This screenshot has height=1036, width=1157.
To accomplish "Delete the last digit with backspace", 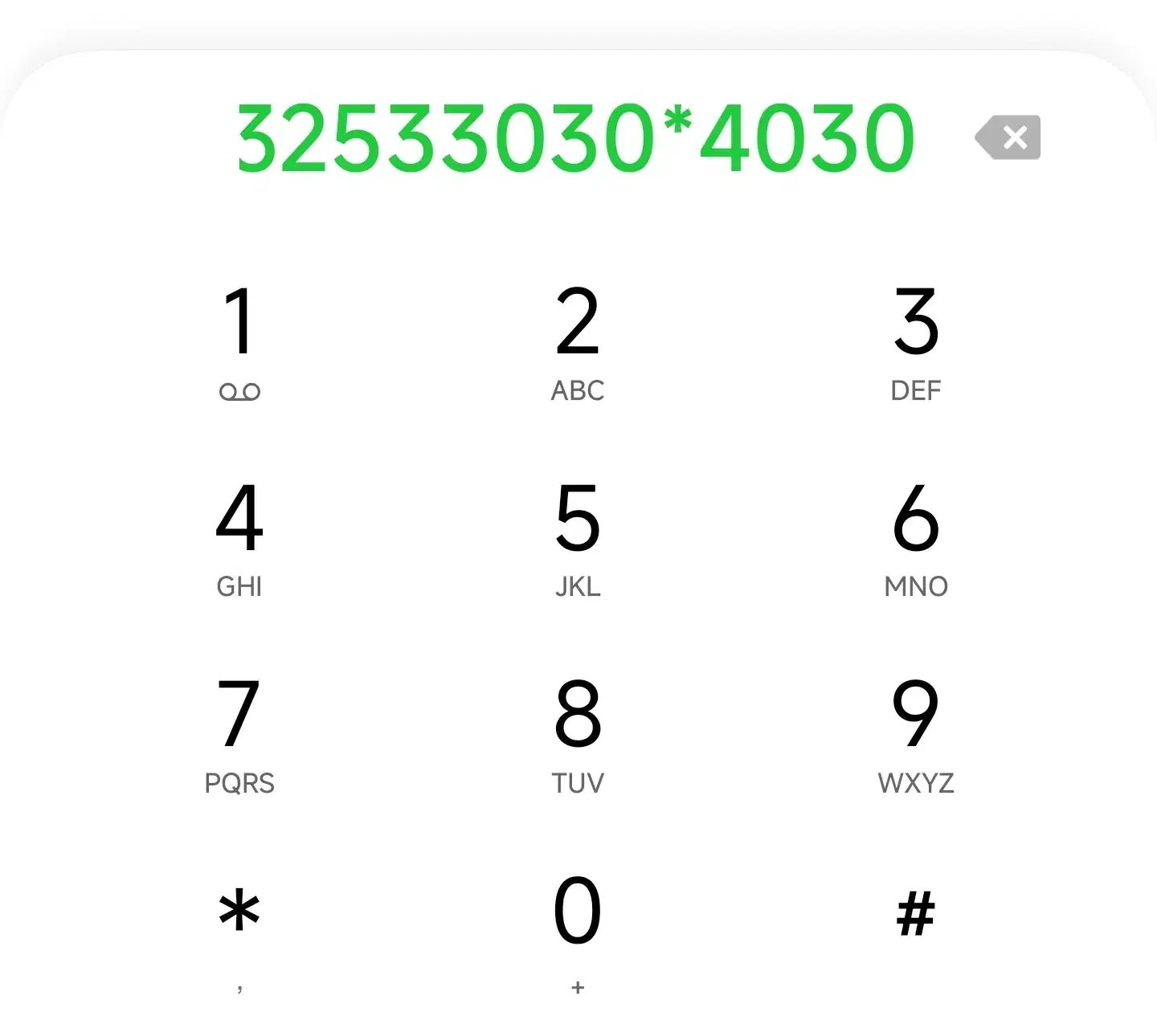I will click(1008, 137).
